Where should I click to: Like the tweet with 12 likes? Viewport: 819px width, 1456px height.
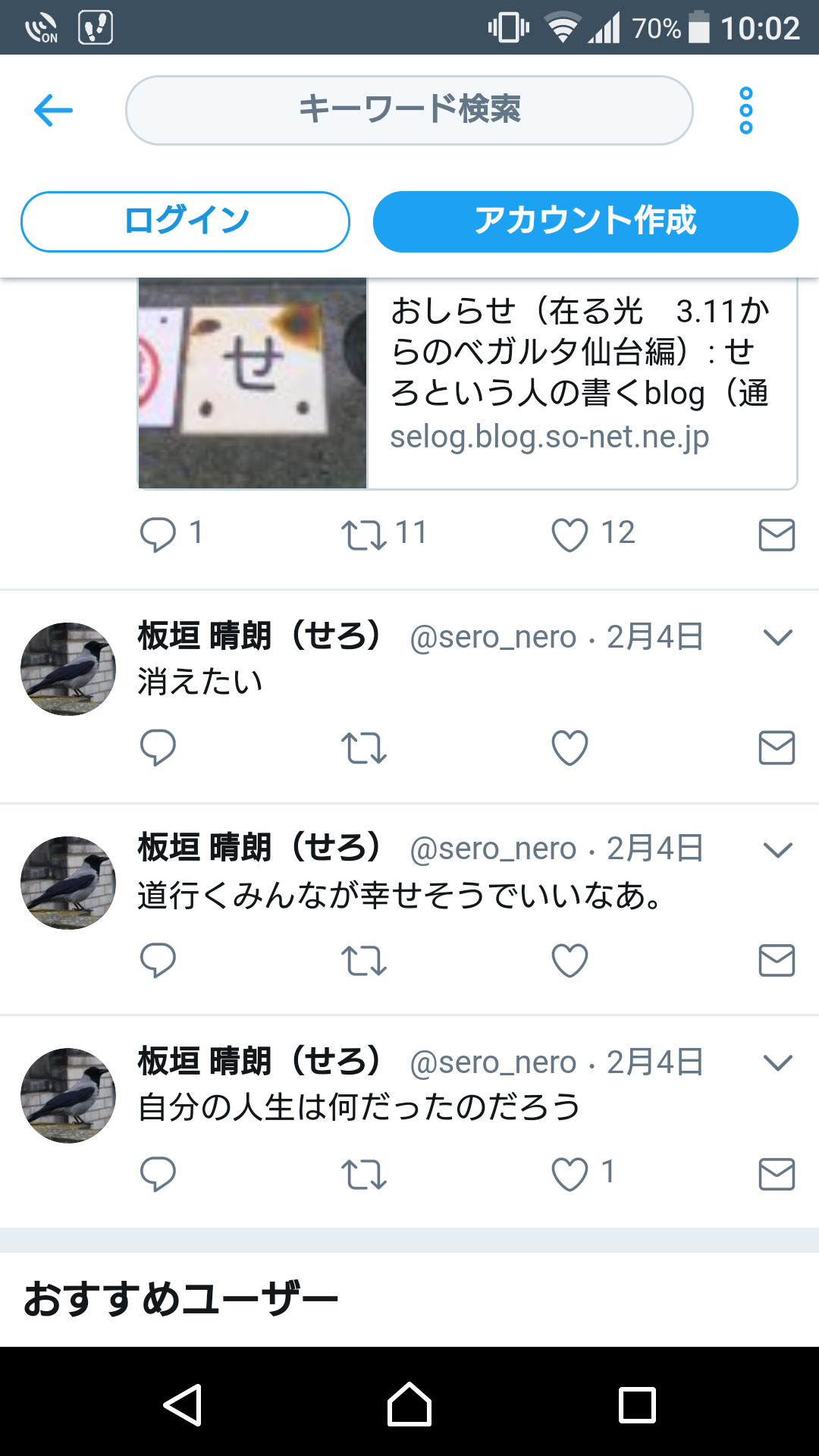pyautogui.click(x=570, y=535)
